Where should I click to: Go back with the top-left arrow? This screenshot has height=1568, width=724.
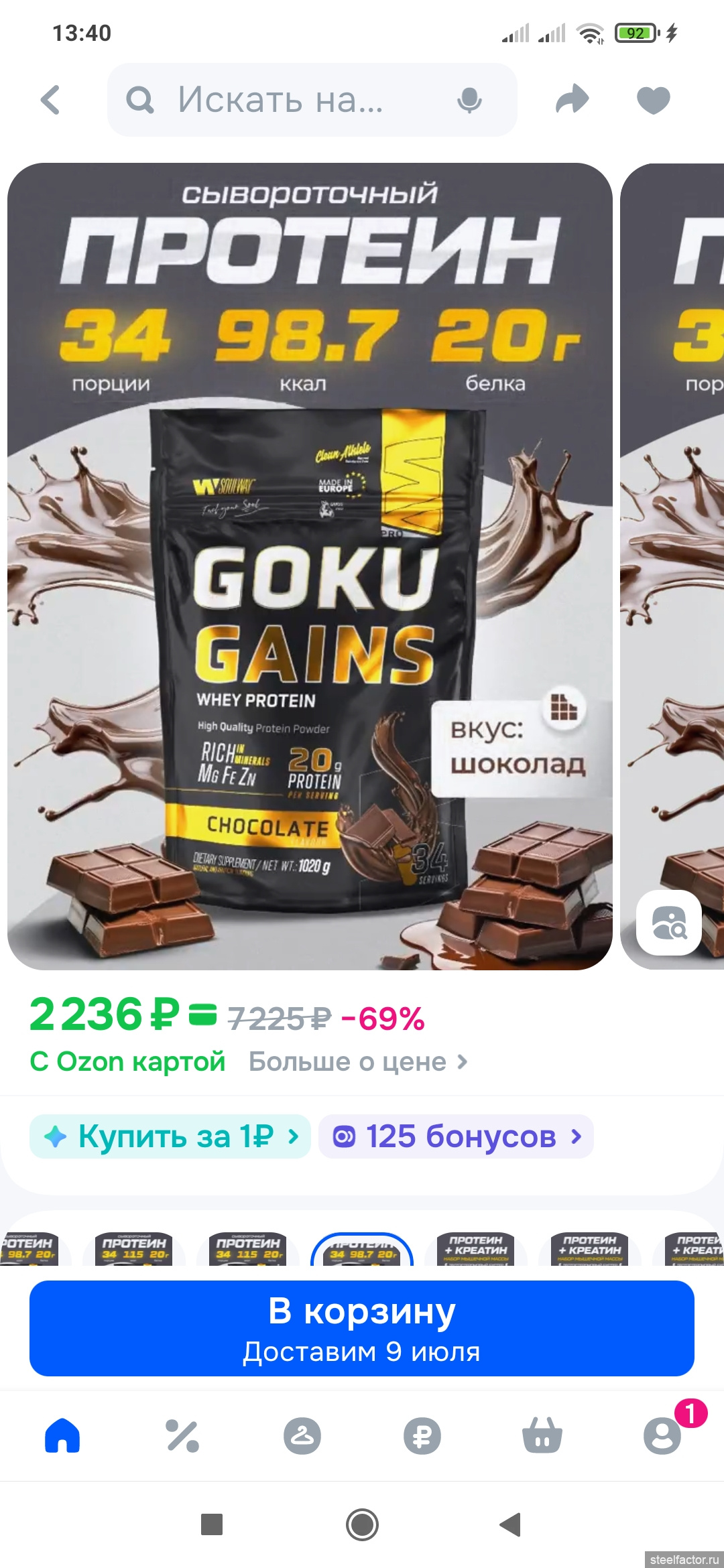click(51, 101)
